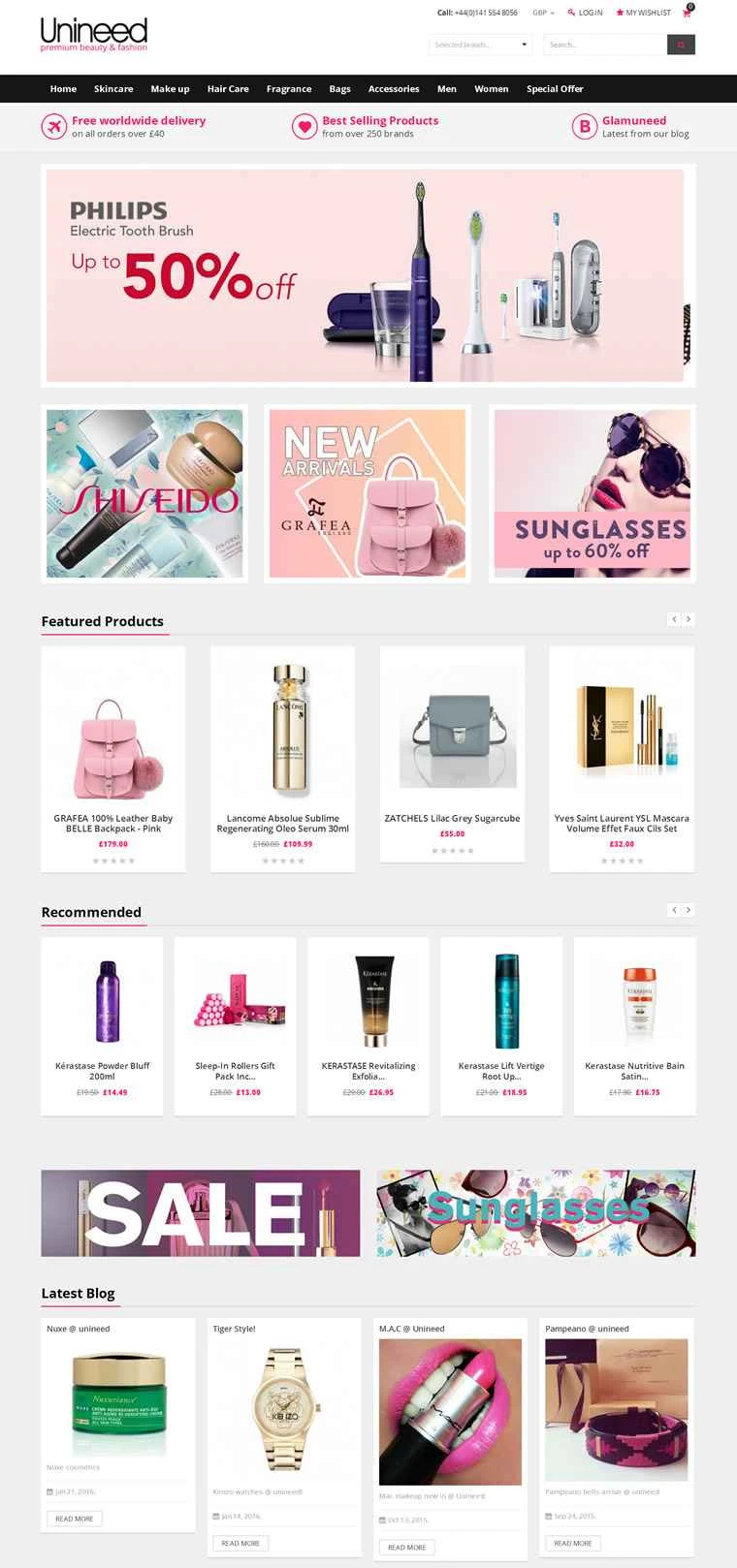The height and width of the screenshot is (1568, 737).
Task: Click the calendar icon on Nuxe blog post
Action: point(48,1491)
